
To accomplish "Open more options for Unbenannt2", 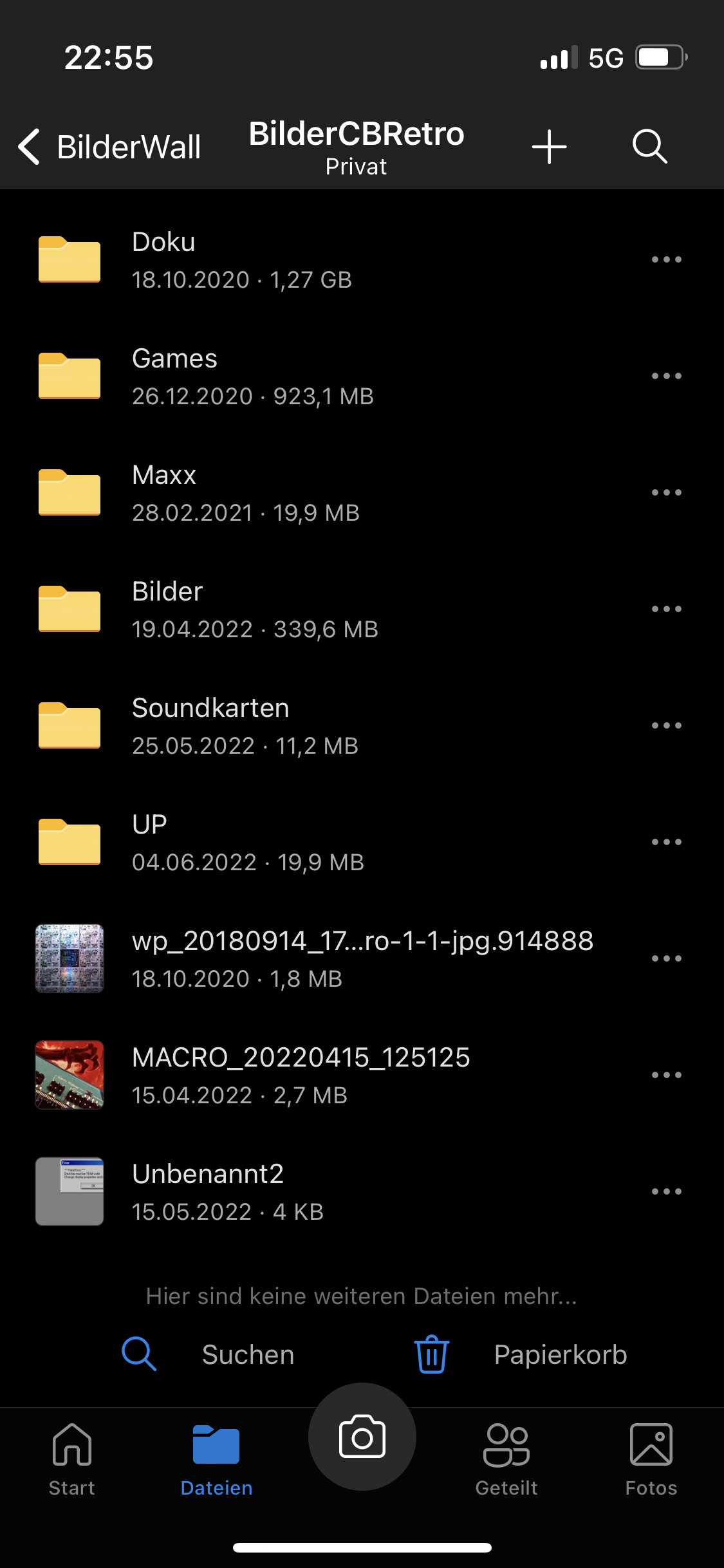I will [x=666, y=1191].
